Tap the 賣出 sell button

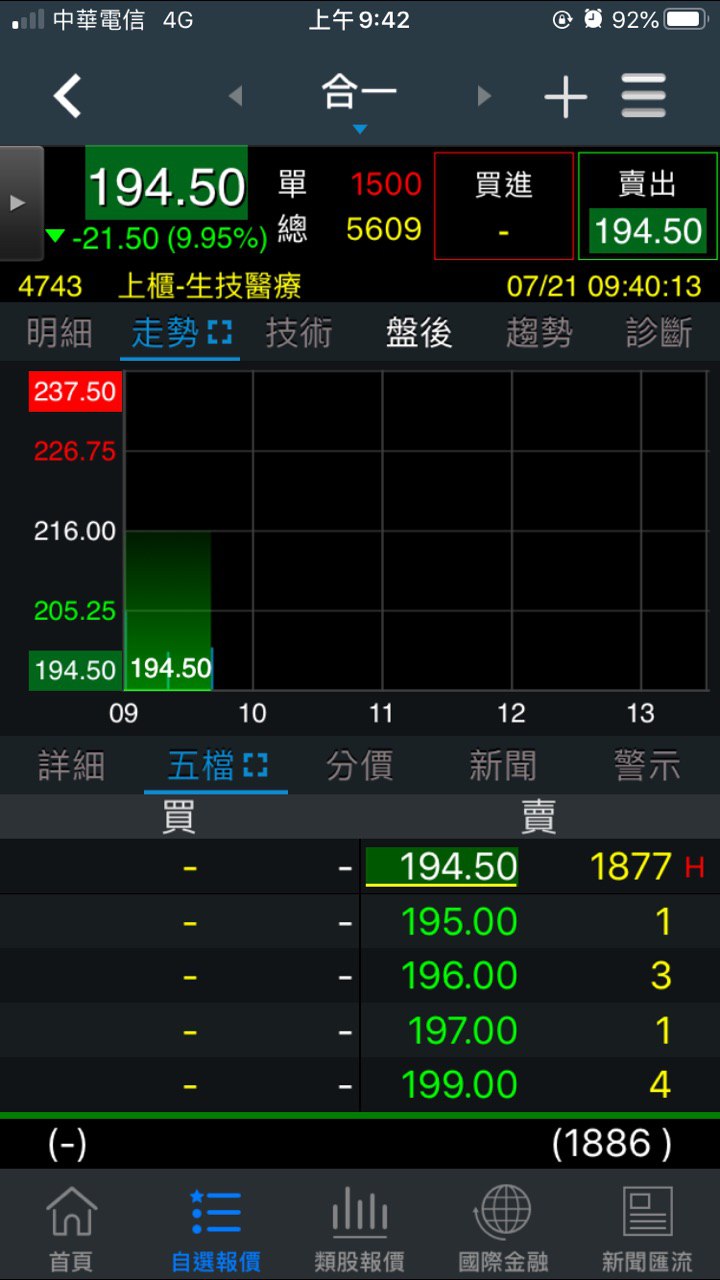pos(648,206)
